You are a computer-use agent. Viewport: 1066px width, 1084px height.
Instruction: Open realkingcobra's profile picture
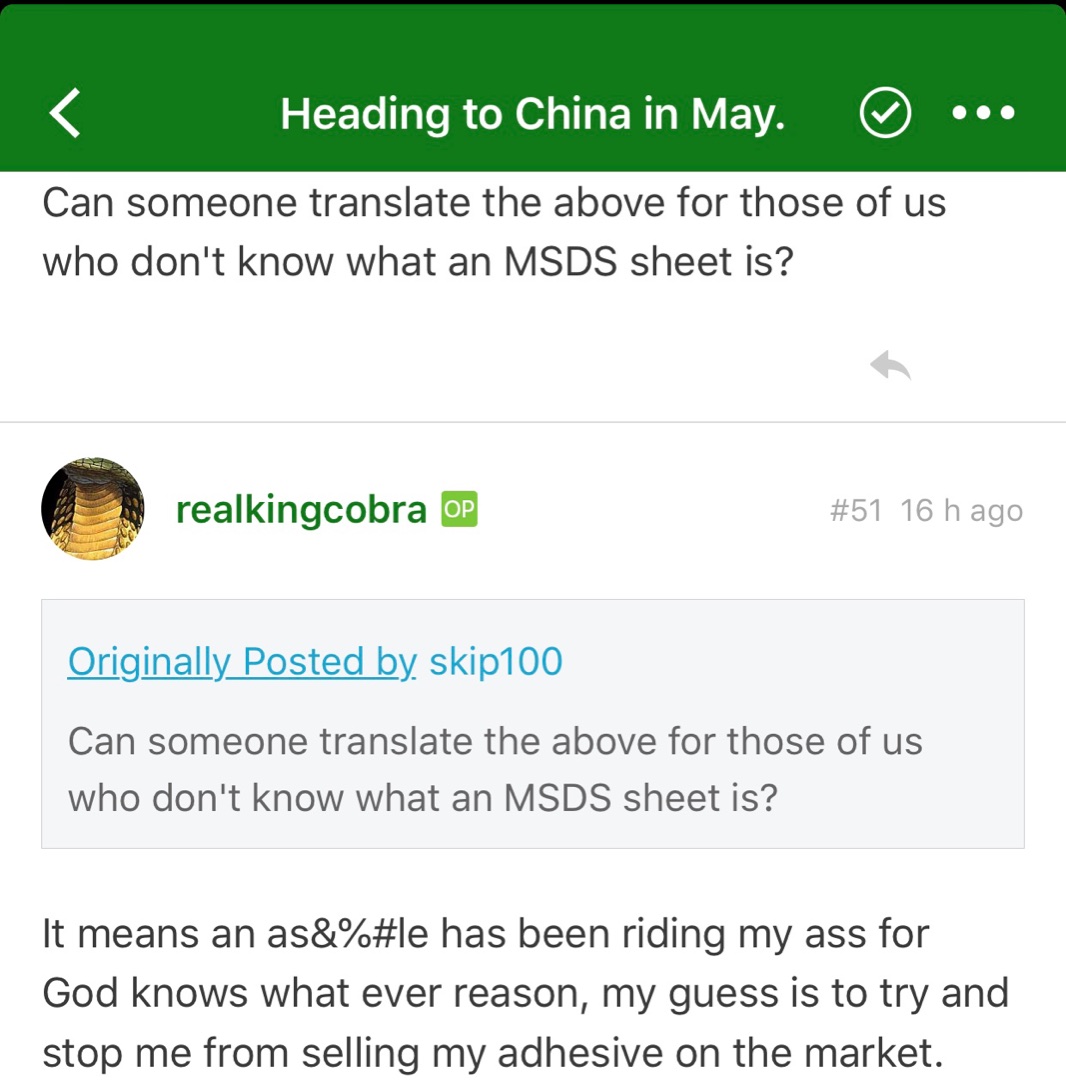click(92, 509)
